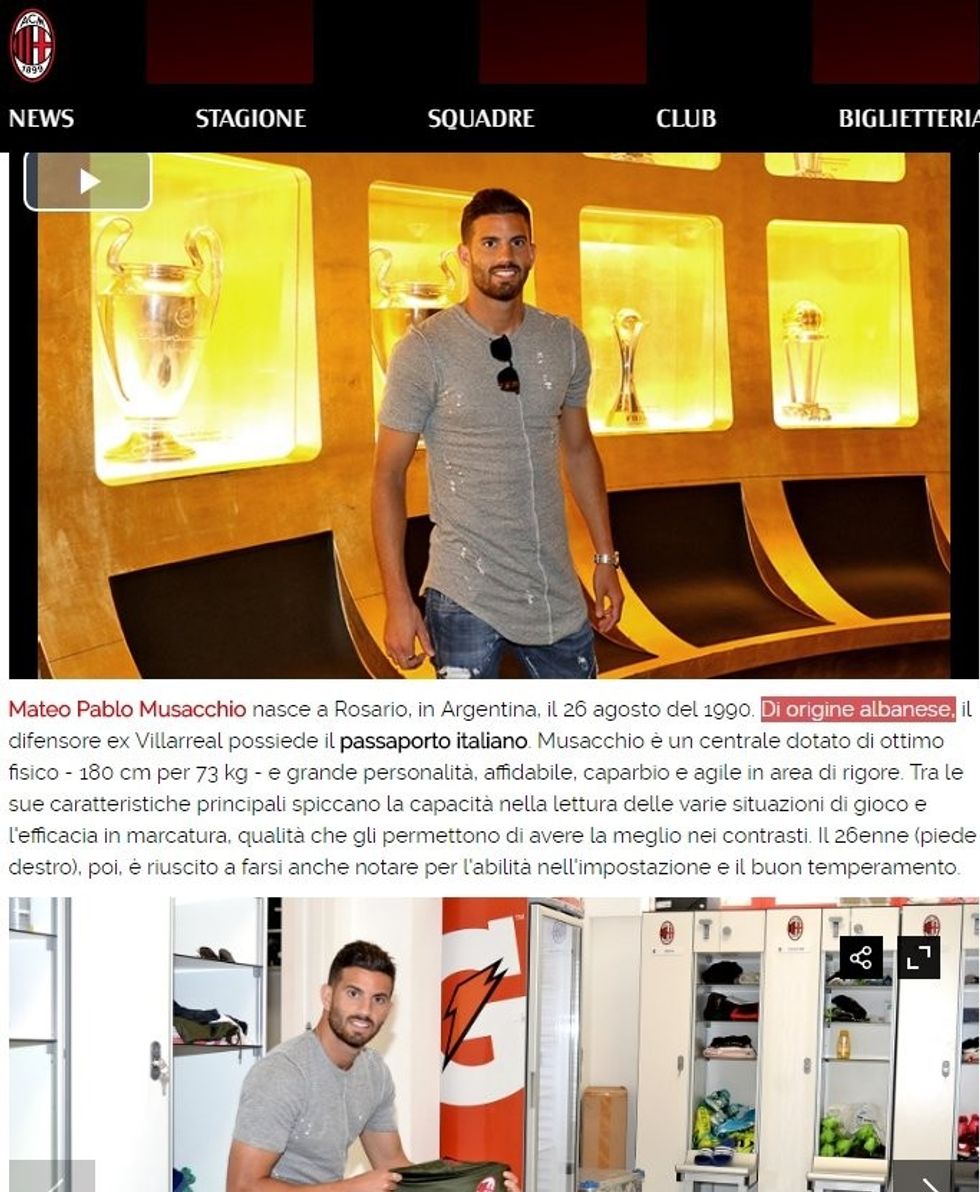The image size is (980, 1192).
Task: Play the video in the trophy room
Action: (89, 181)
